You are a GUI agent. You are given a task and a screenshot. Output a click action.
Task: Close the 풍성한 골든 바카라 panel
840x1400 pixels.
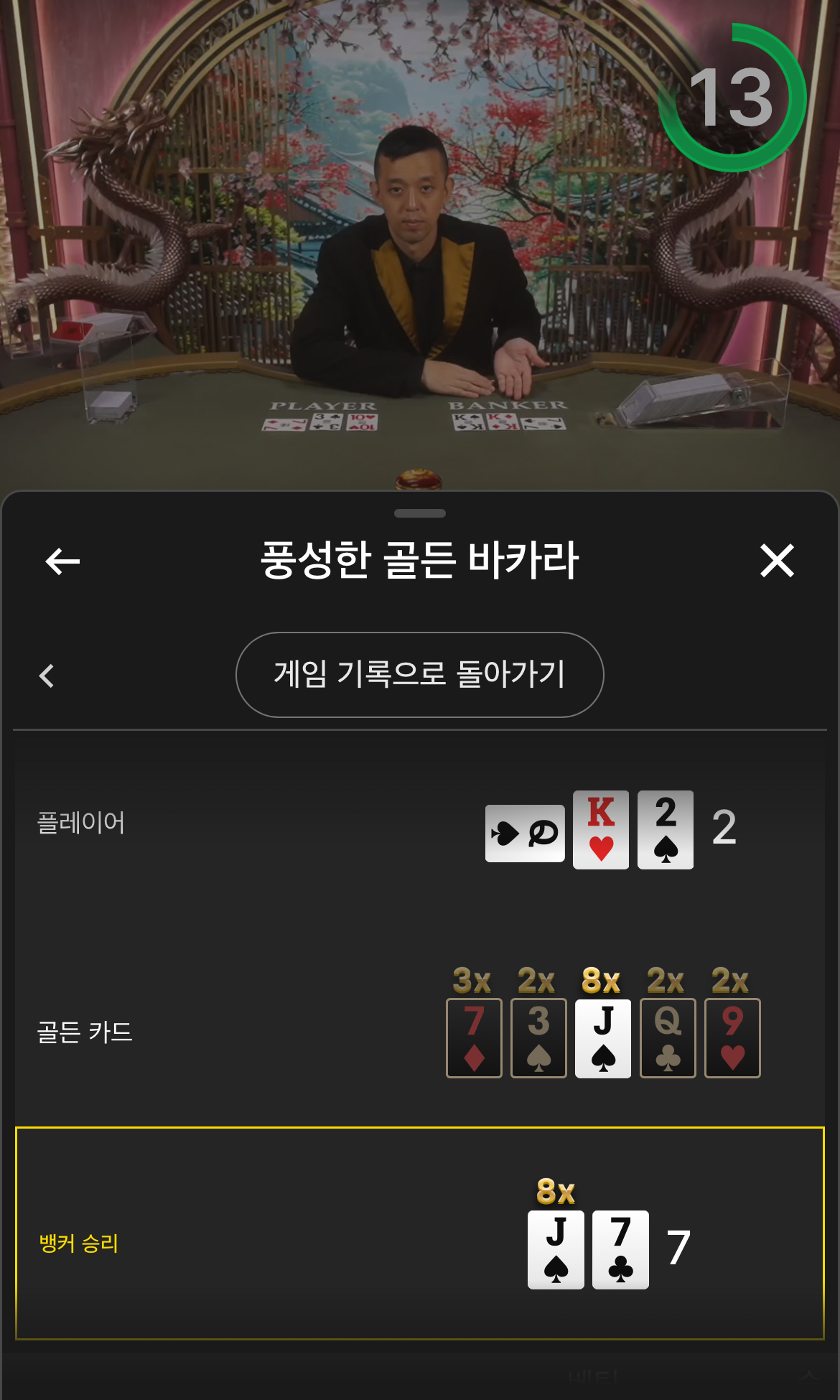coord(777,561)
